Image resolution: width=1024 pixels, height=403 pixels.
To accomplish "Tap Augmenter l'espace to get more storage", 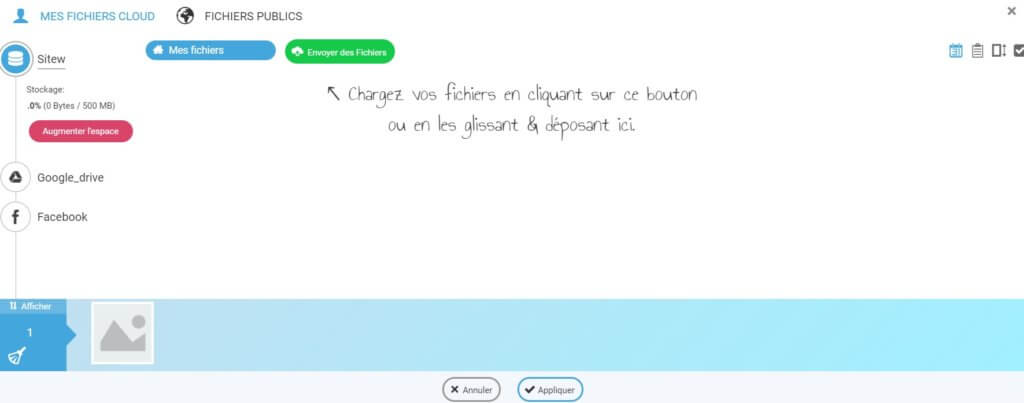I will pos(81,131).
